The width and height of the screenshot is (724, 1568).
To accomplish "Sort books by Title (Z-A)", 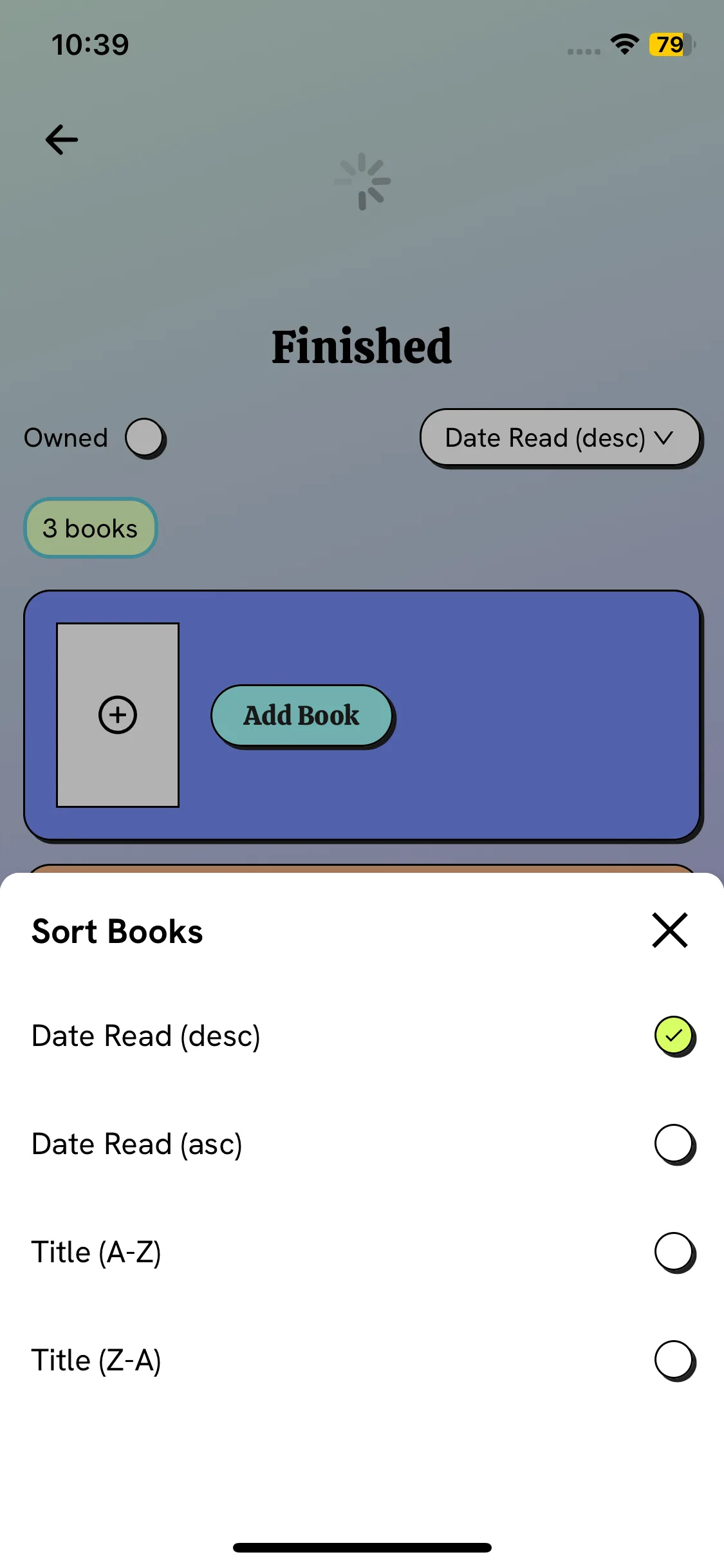I will [362, 1360].
